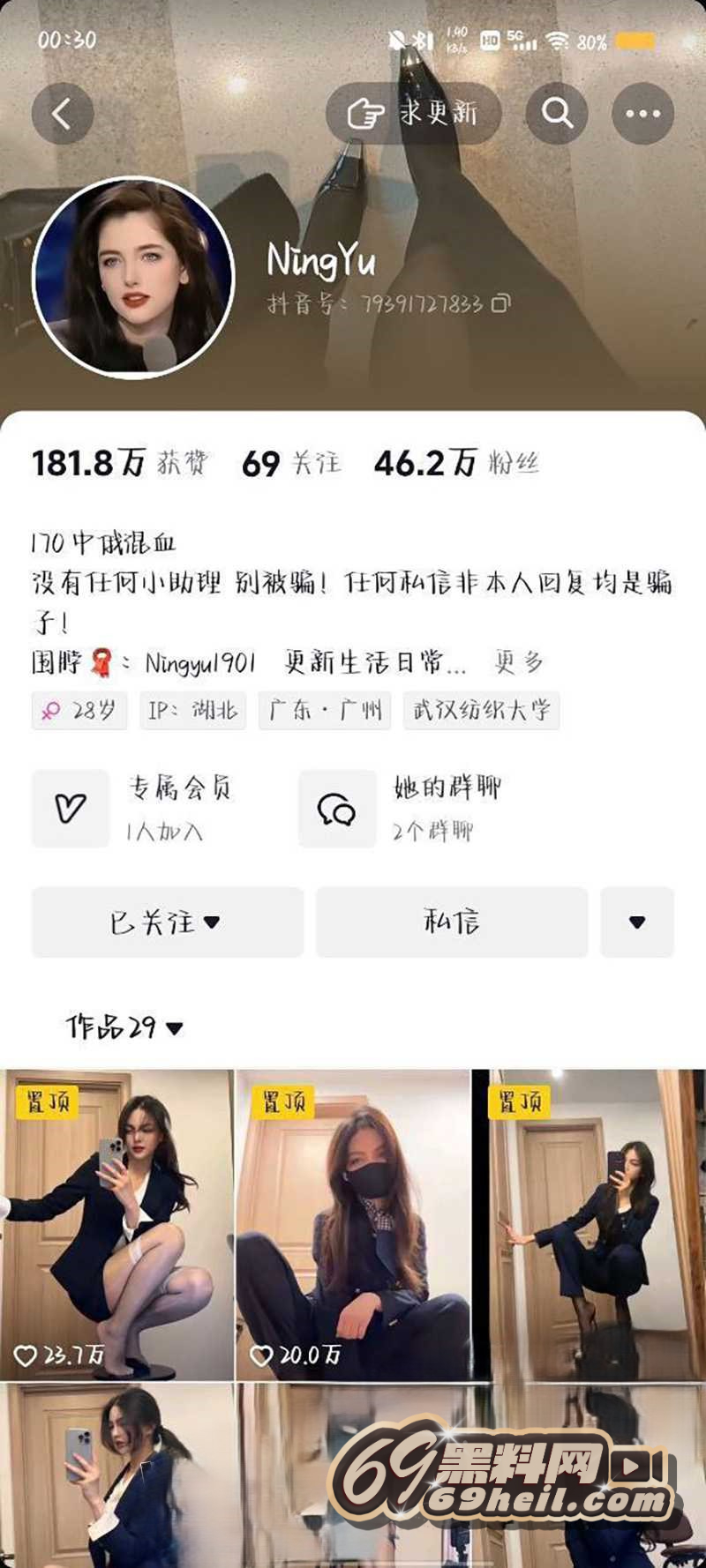Open pinned video with 20.0万 likes

point(353,1224)
